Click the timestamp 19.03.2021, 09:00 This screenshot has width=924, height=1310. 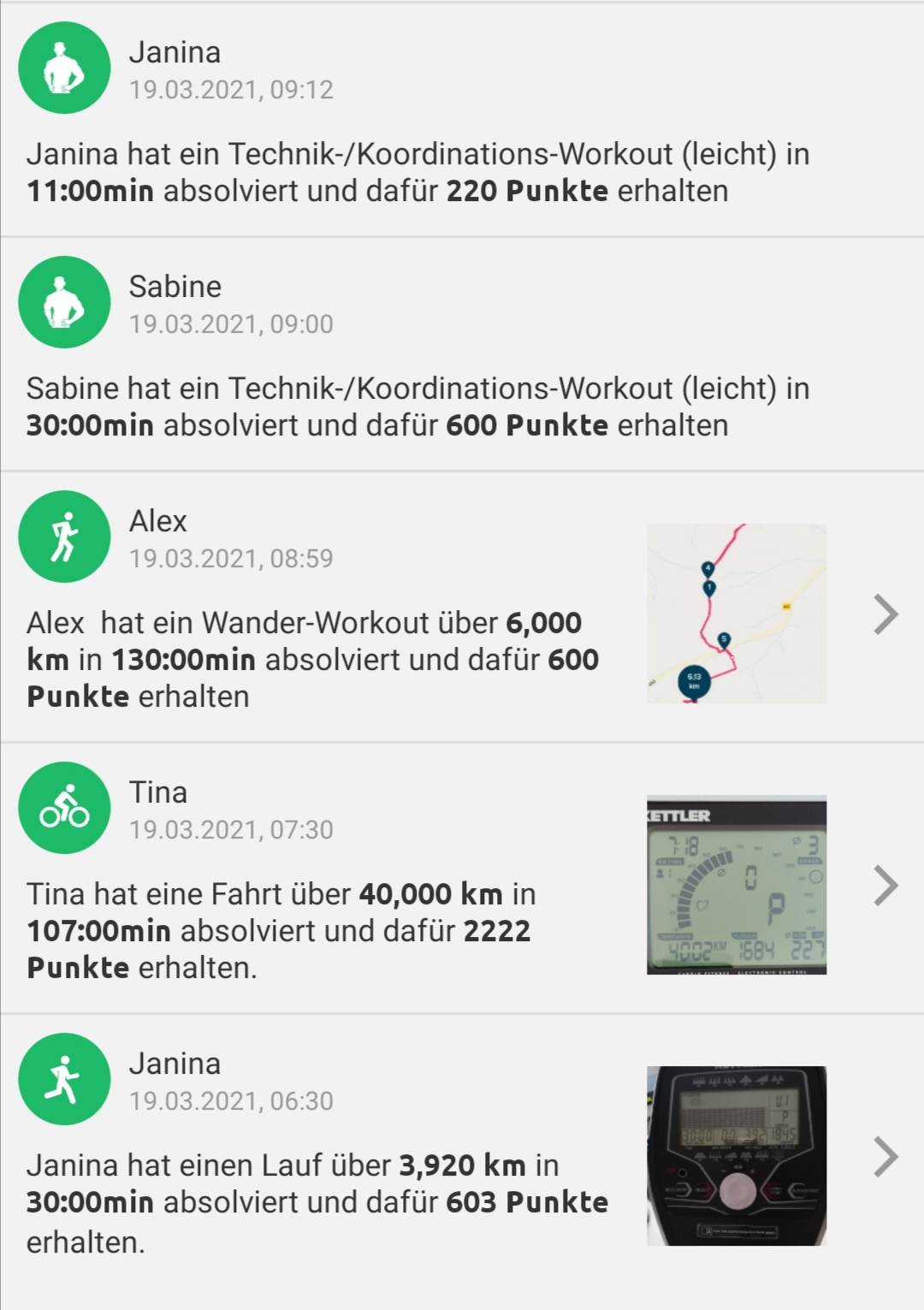[x=233, y=323]
